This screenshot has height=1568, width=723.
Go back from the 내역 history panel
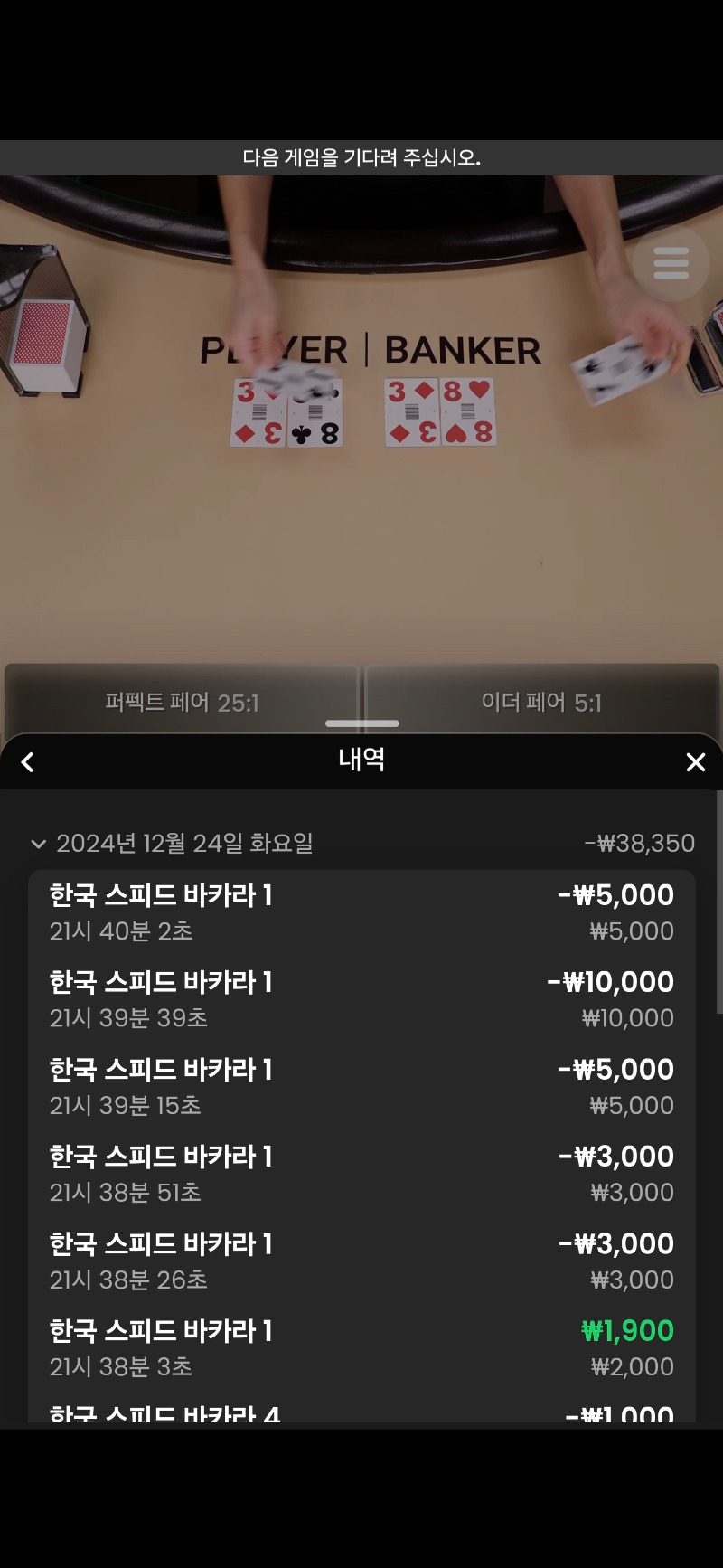(28, 762)
